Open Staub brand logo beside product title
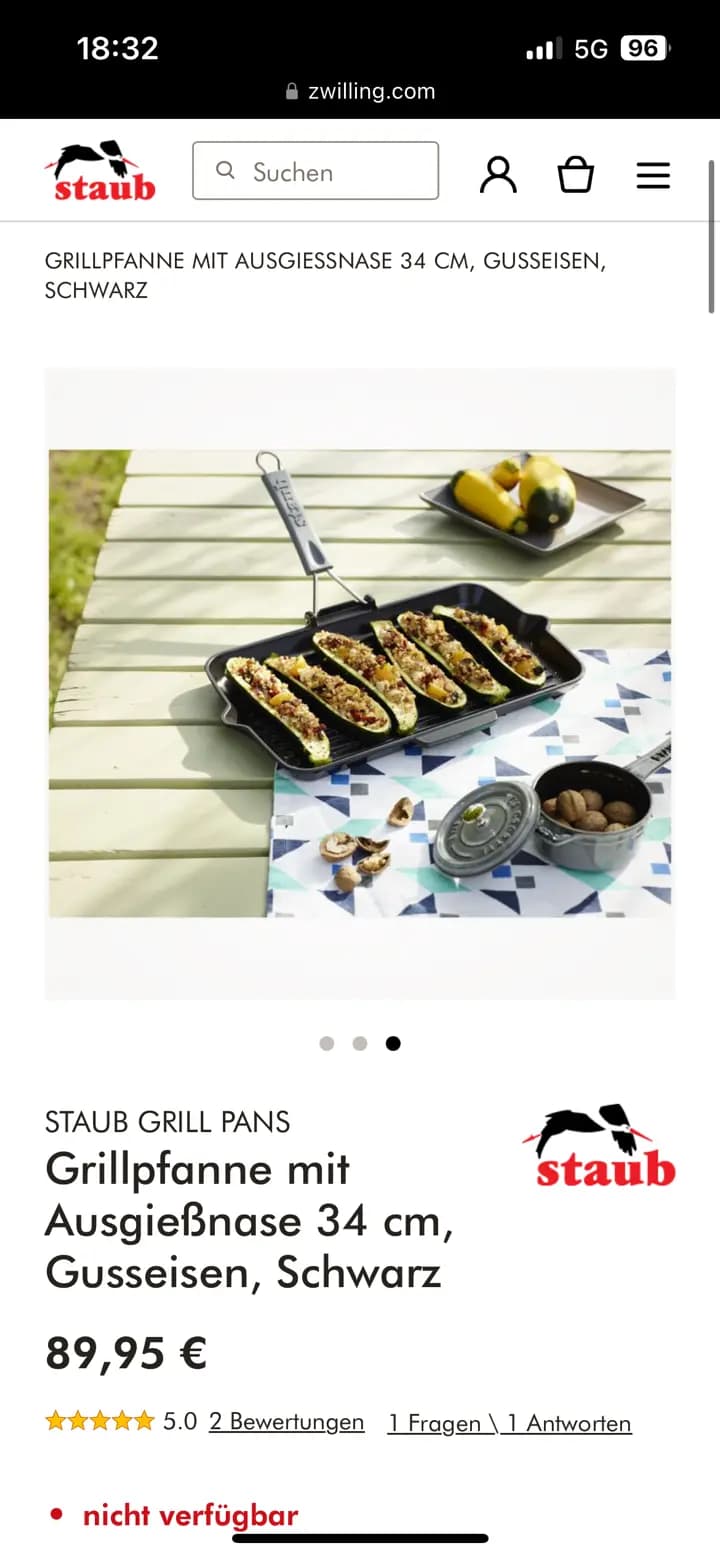Image resolution: width=720 pixels, height=1558 pixels. click(x=598, y=1146)
